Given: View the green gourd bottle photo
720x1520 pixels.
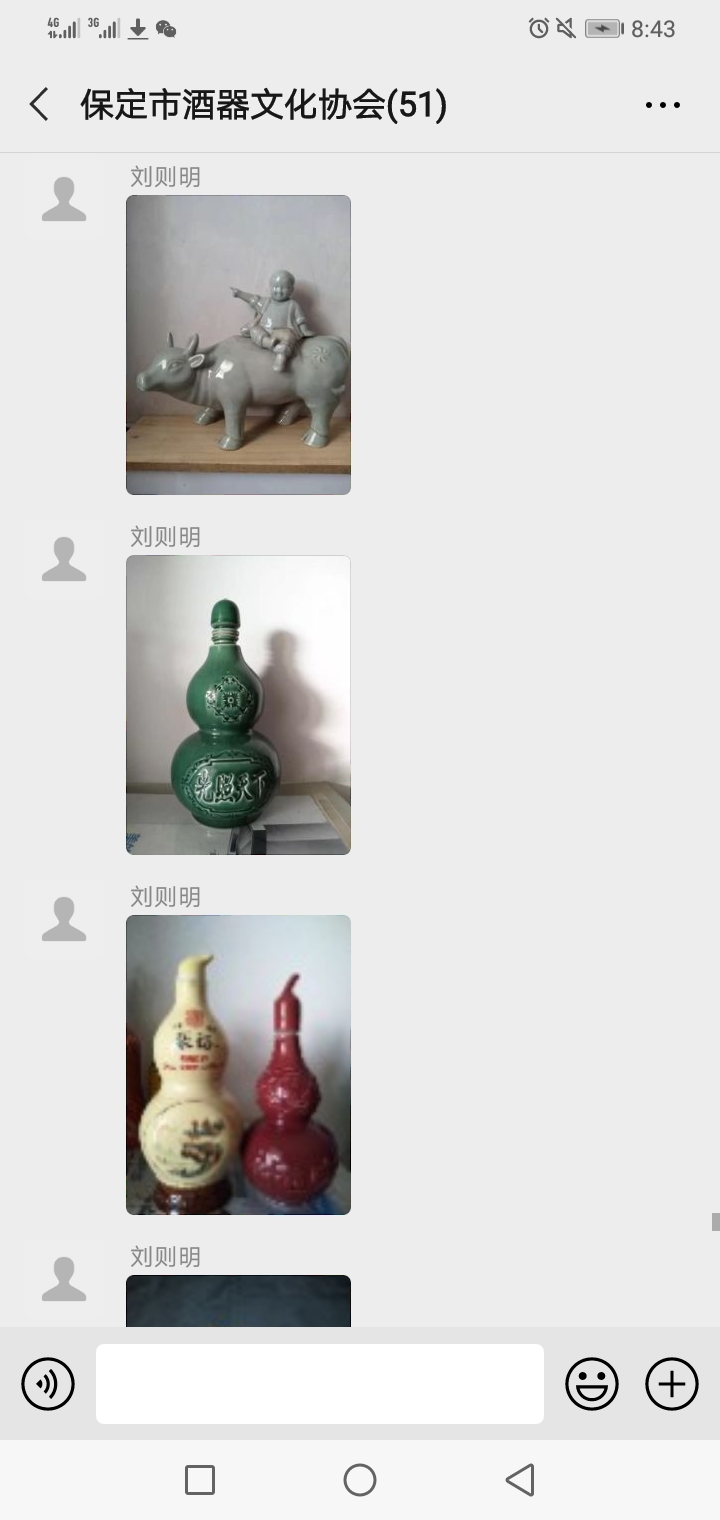Looking at the screenshot, I should [238, 705].
